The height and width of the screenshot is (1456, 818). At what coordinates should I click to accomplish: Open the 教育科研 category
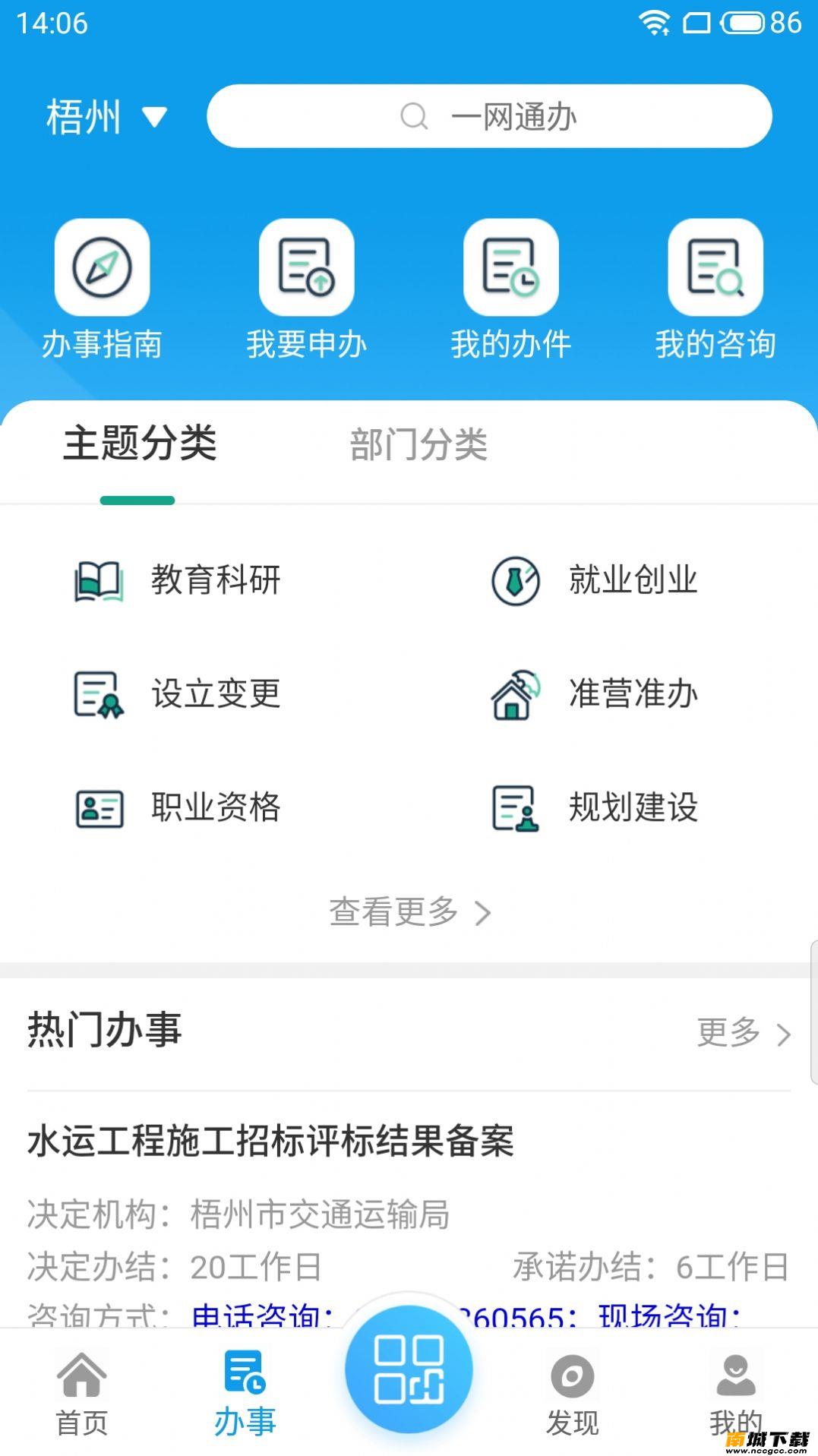[x=178, y=580]
